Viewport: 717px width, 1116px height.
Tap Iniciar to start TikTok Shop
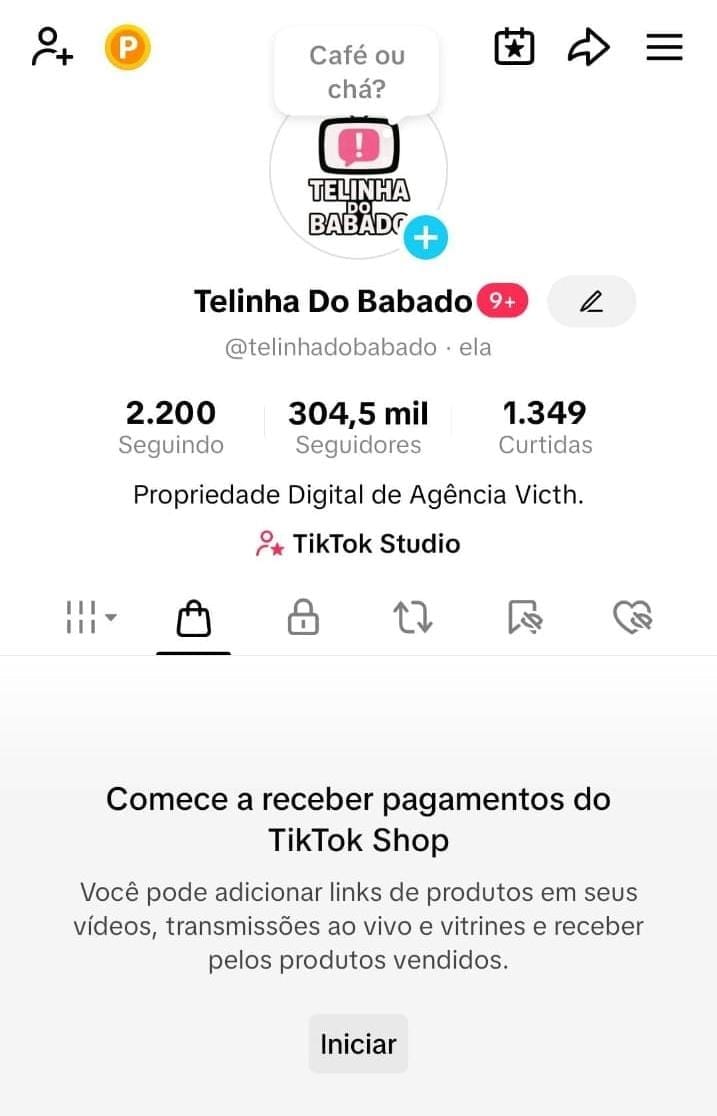[358, 1044]
